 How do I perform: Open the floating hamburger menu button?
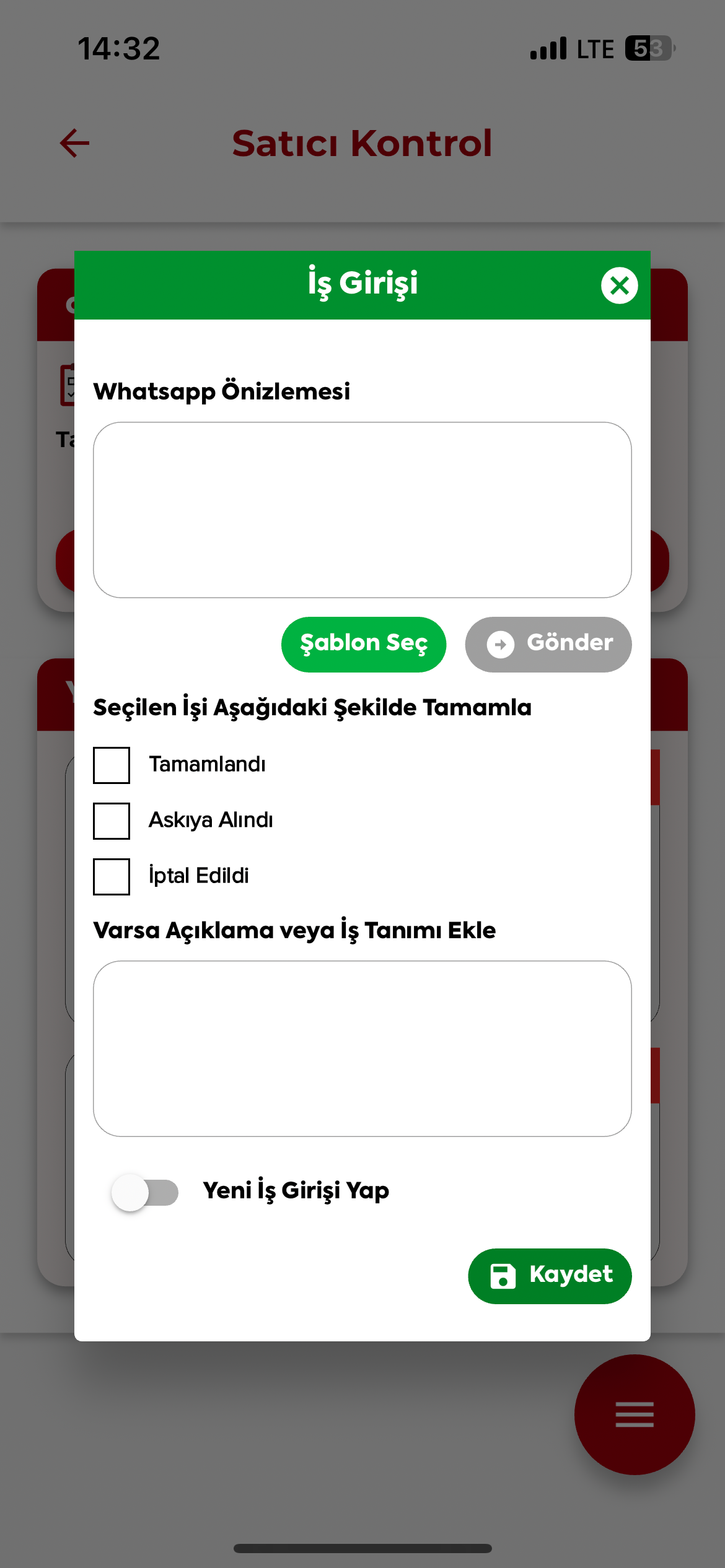635,1414
